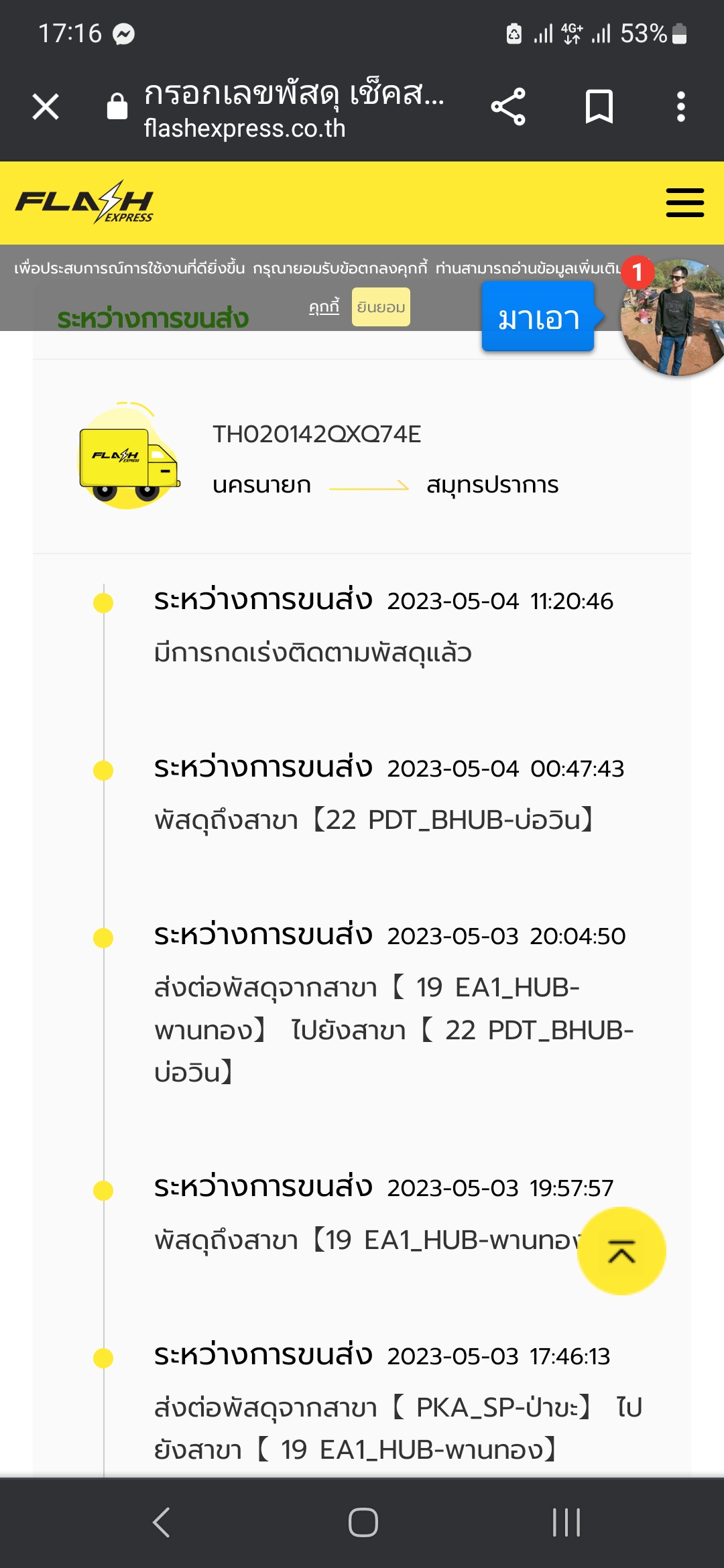
Task: Show recent apps from the navigation bar
Action: tap(566, 1522)
